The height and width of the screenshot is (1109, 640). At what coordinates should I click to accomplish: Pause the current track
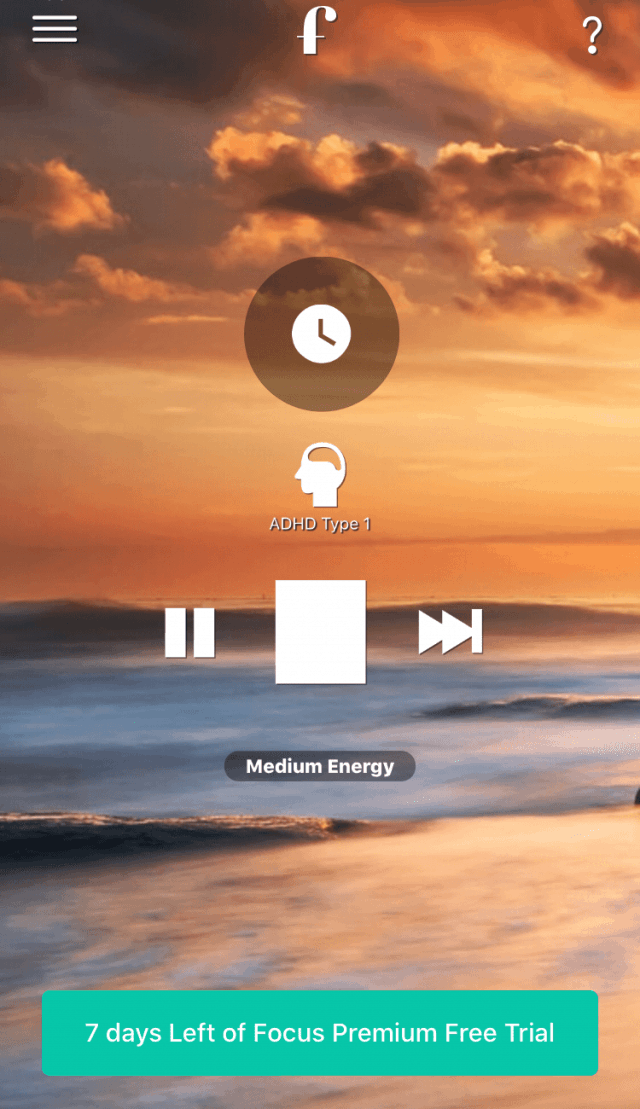coord(190,632)
